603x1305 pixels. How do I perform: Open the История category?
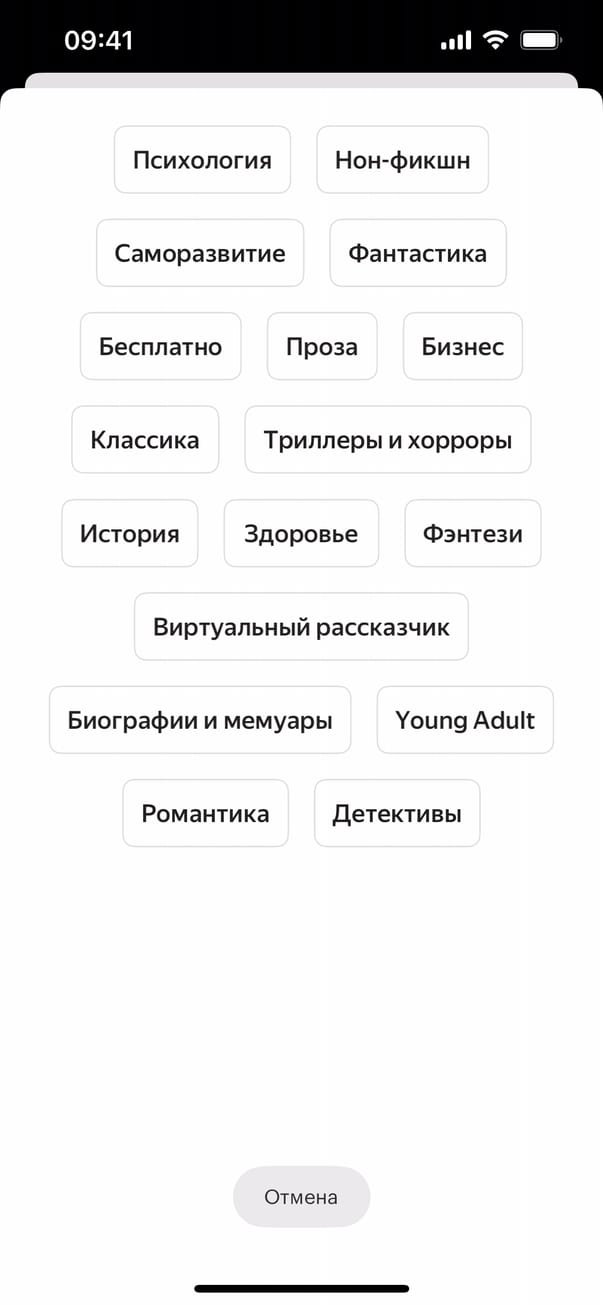tap(130, 534)
